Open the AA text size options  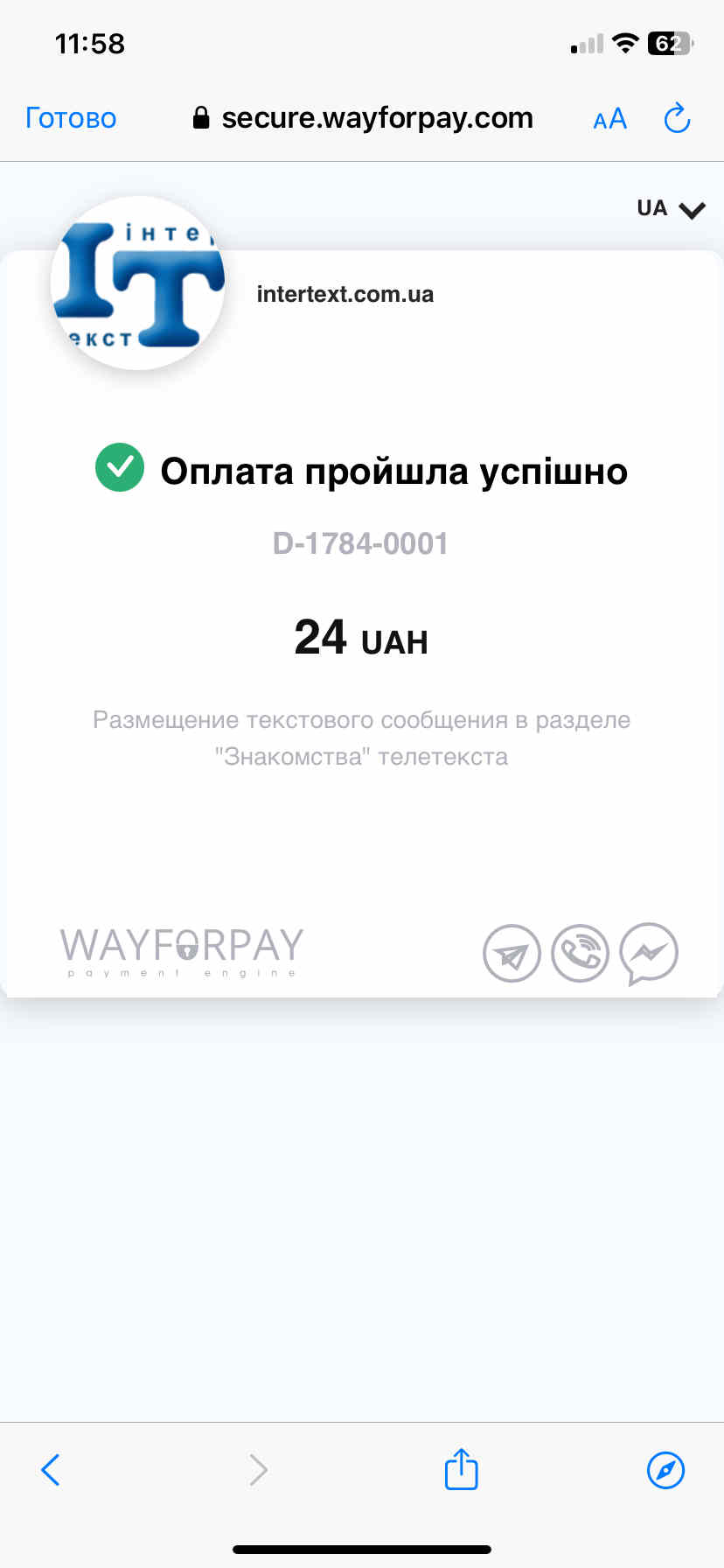[x=609, y=119]
